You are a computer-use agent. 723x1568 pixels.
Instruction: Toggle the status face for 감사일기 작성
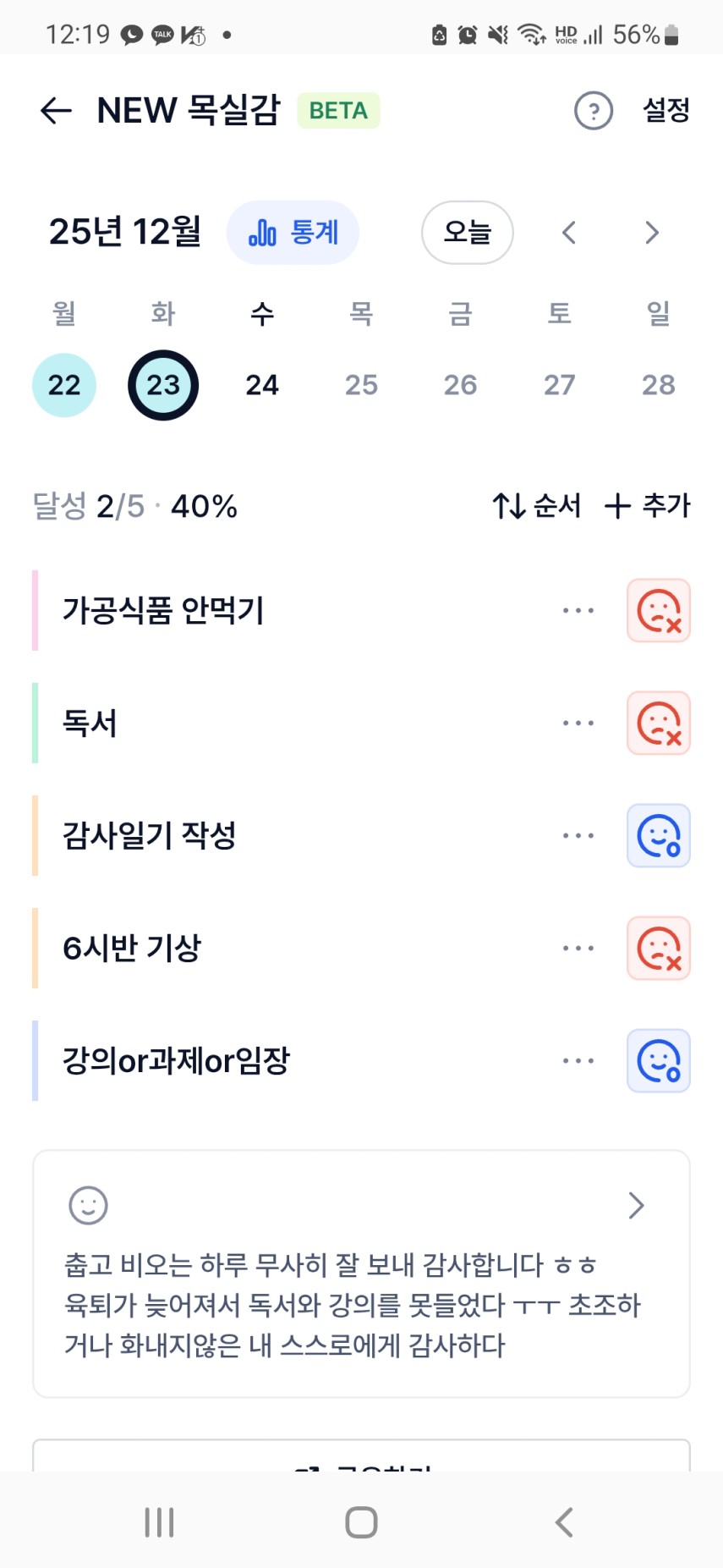(x=659, y=836)
